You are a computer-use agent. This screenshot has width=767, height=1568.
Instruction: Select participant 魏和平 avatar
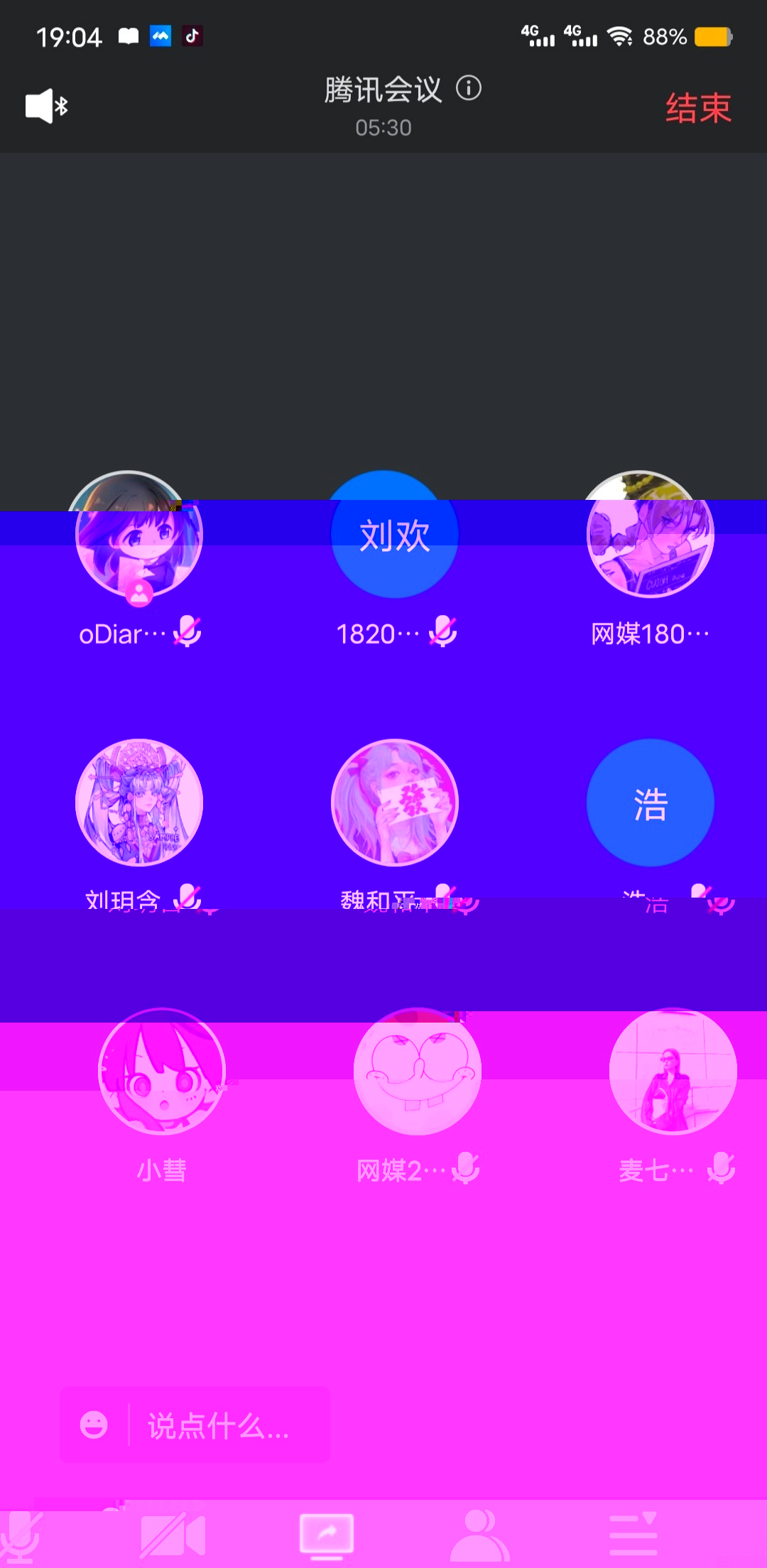pos(394,802)
